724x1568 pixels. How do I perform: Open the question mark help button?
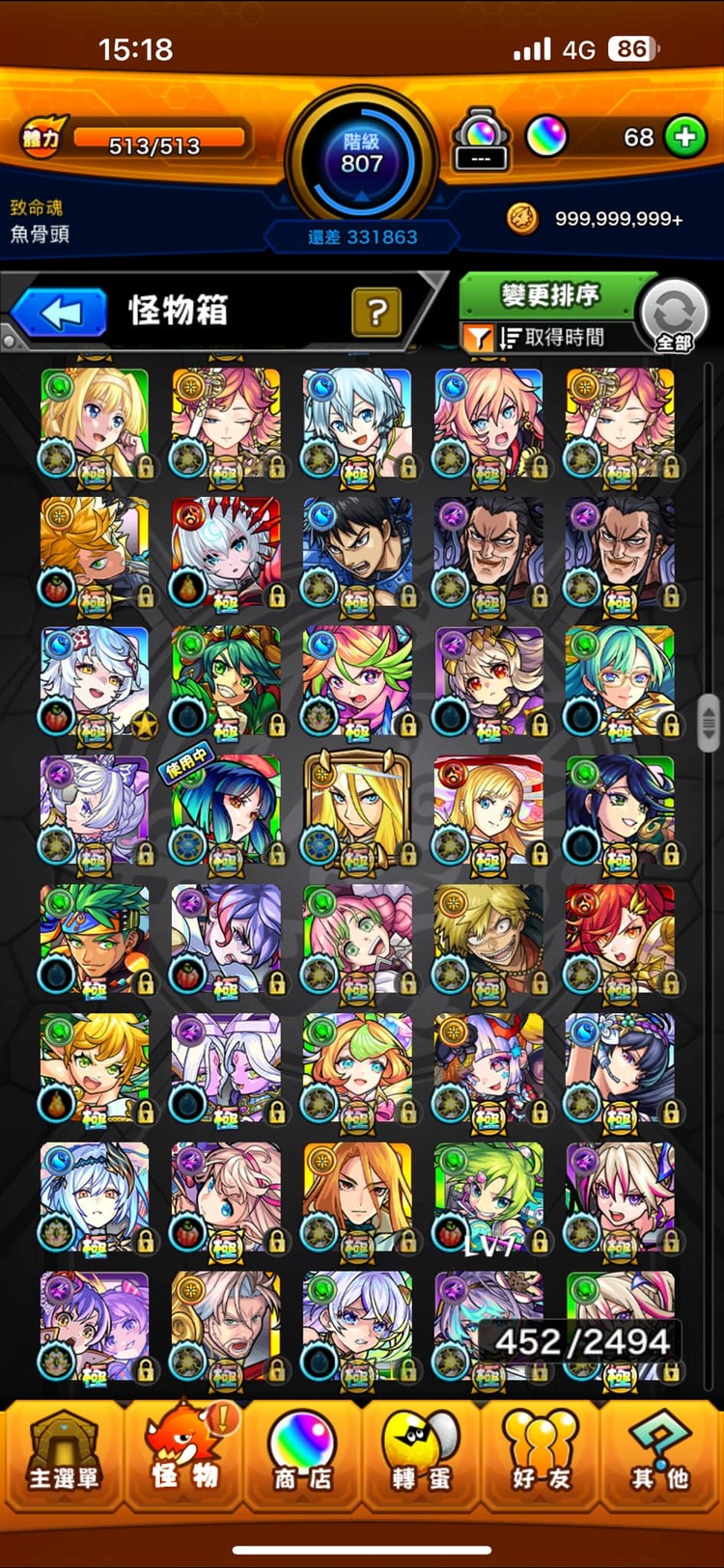[376, 311]
